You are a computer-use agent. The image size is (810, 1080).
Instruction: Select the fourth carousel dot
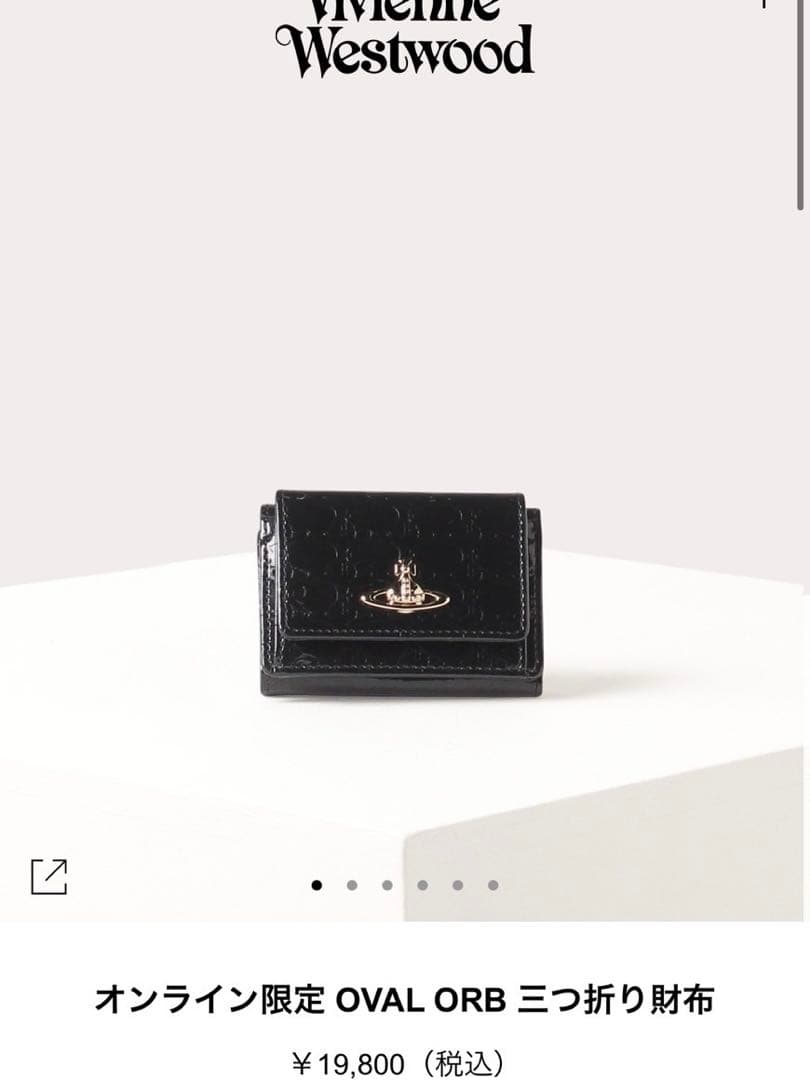421,884
